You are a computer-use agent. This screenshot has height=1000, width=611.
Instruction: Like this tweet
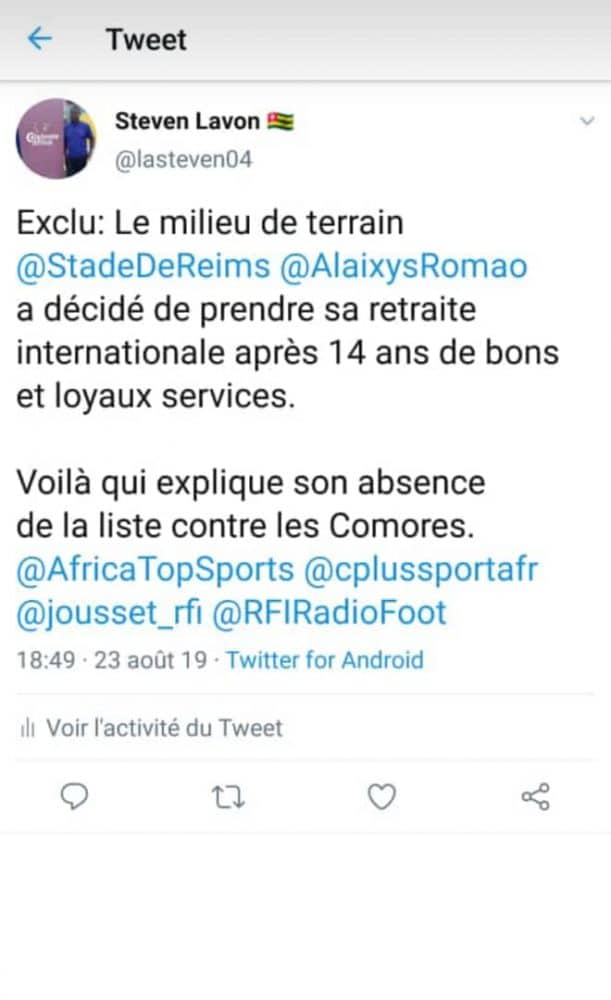coord(381,797)
